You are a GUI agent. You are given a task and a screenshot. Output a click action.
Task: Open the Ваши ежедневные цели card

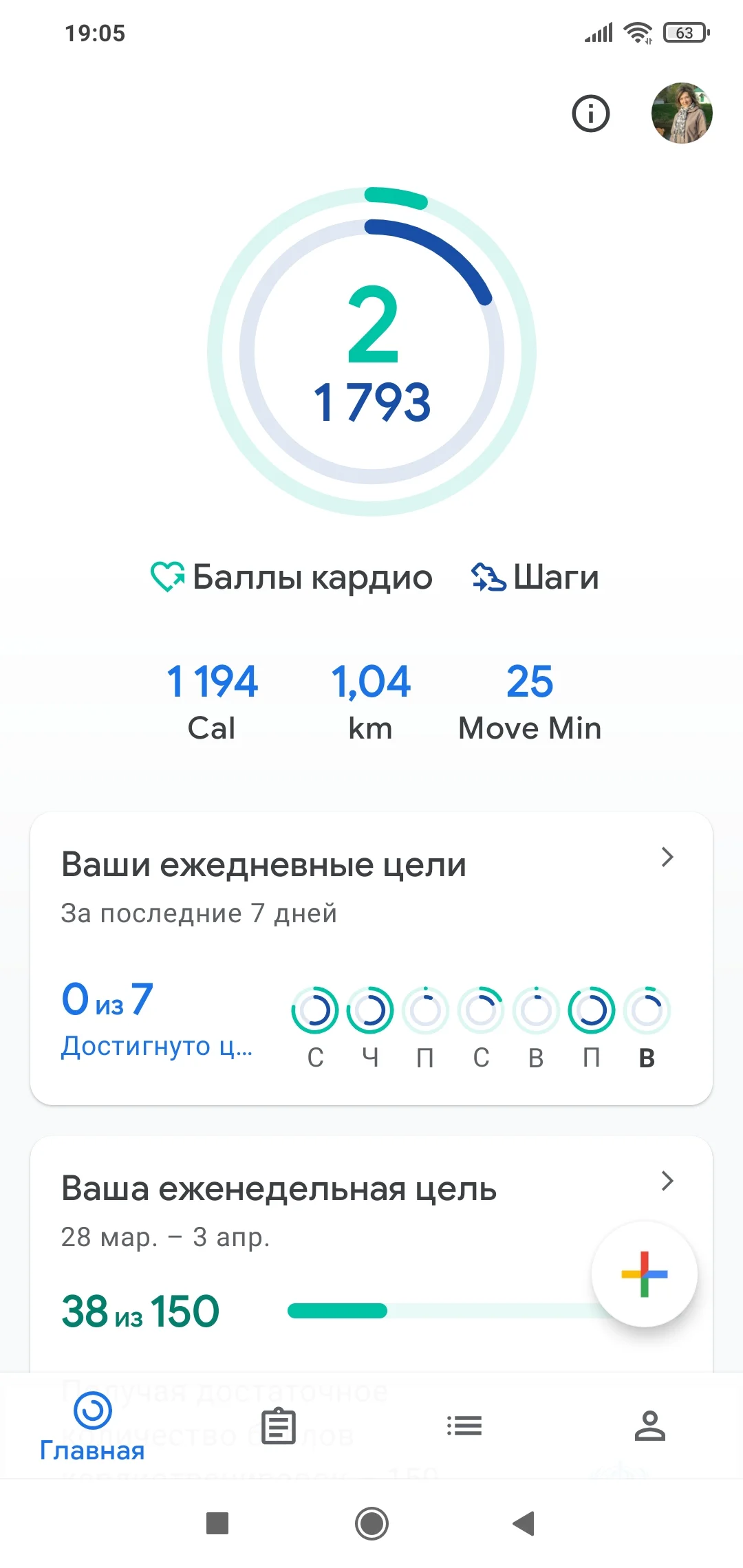[371, 957]
